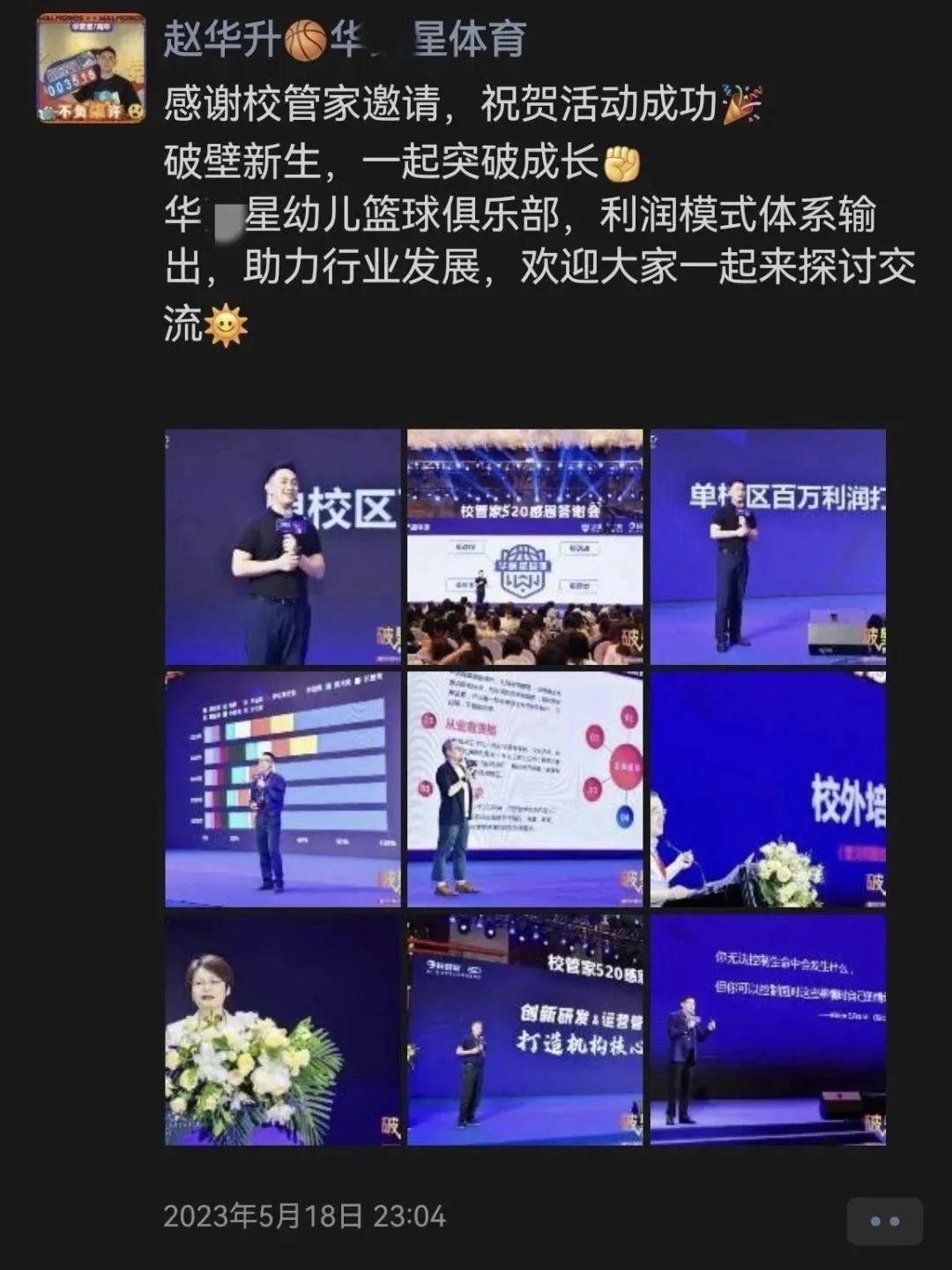Open first photo of man holding microphone

click(x=283, y=547)
